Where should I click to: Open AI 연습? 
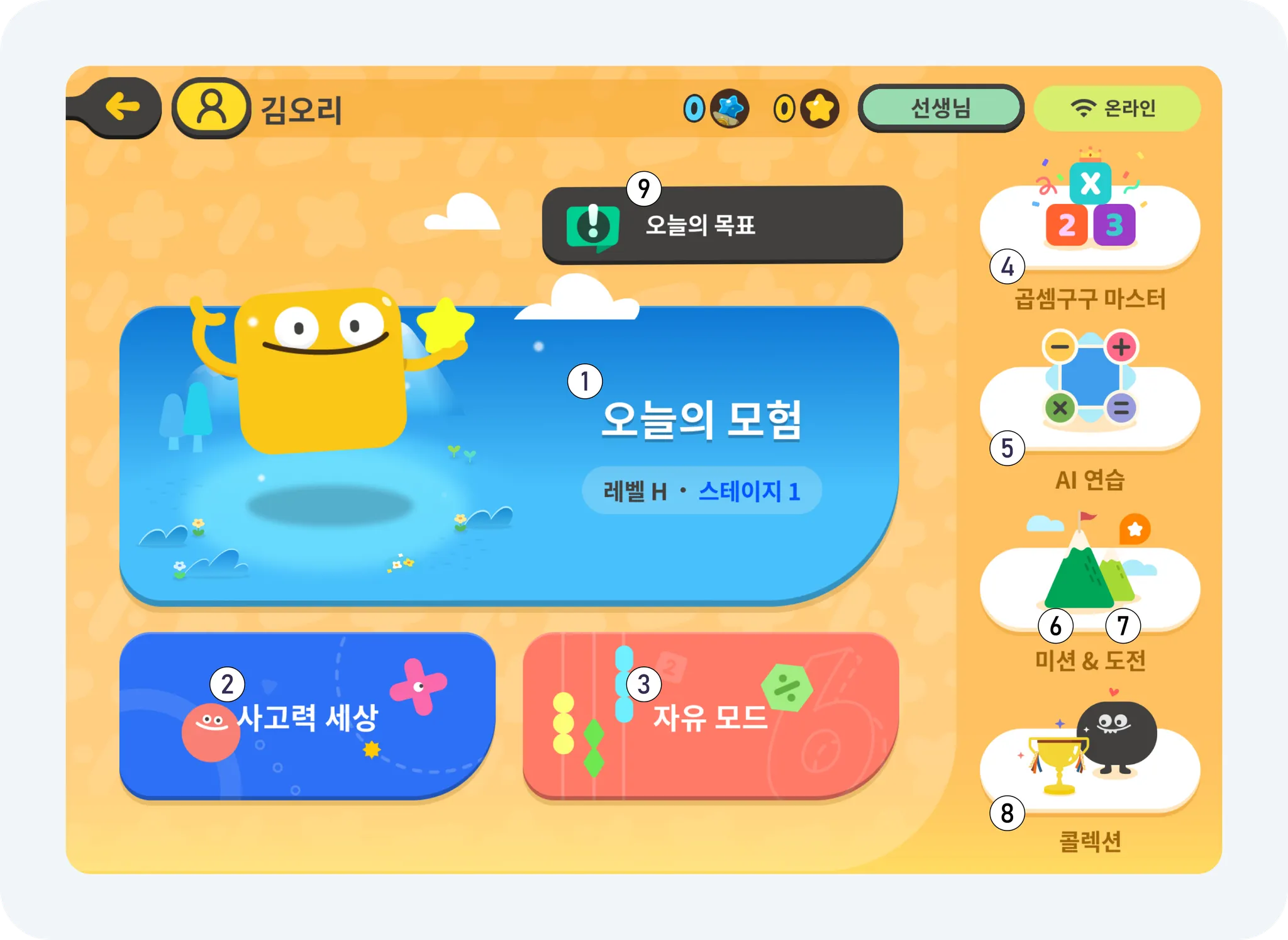[1089, 408]
